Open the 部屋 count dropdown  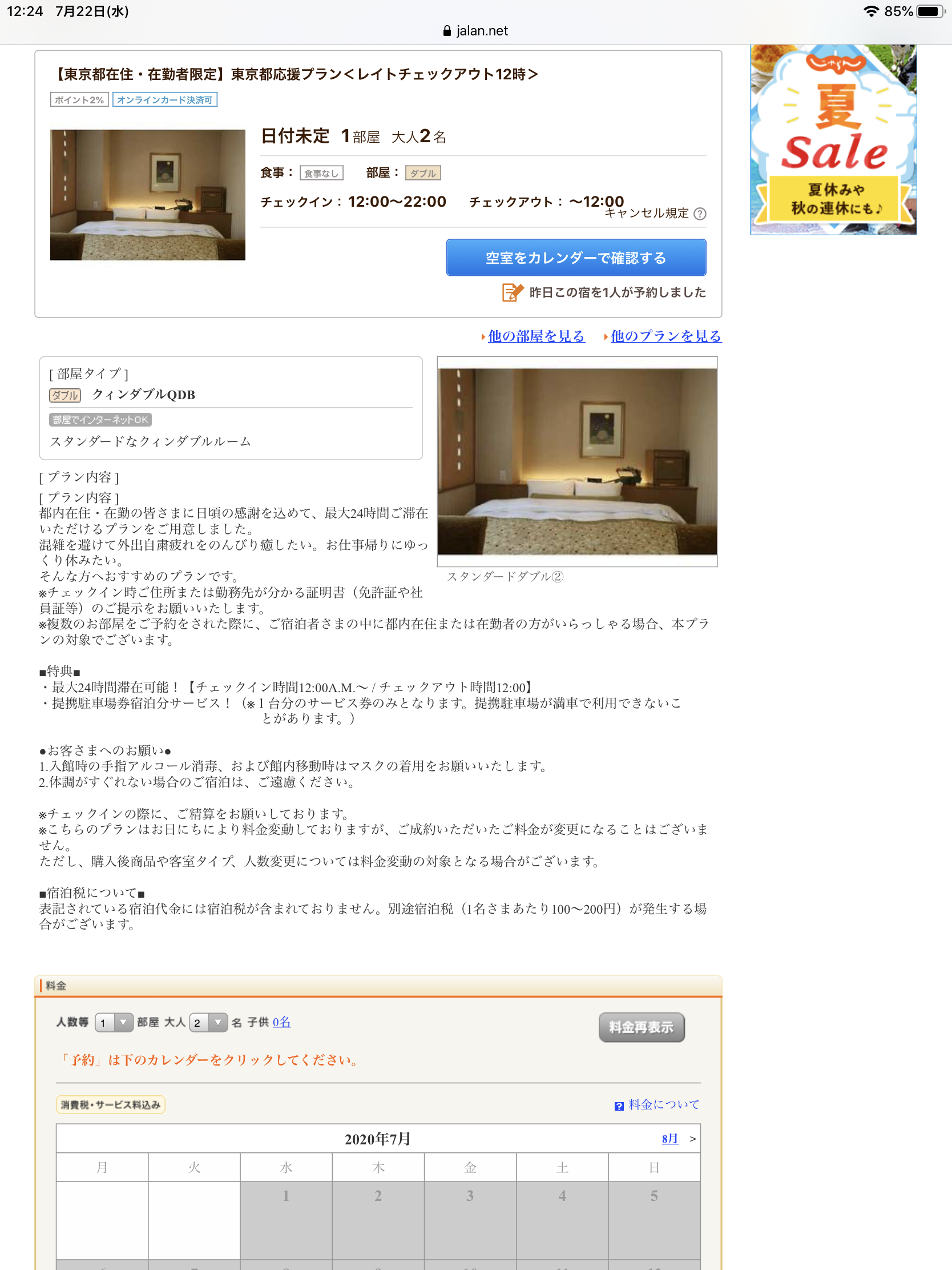click(114, 1023)
